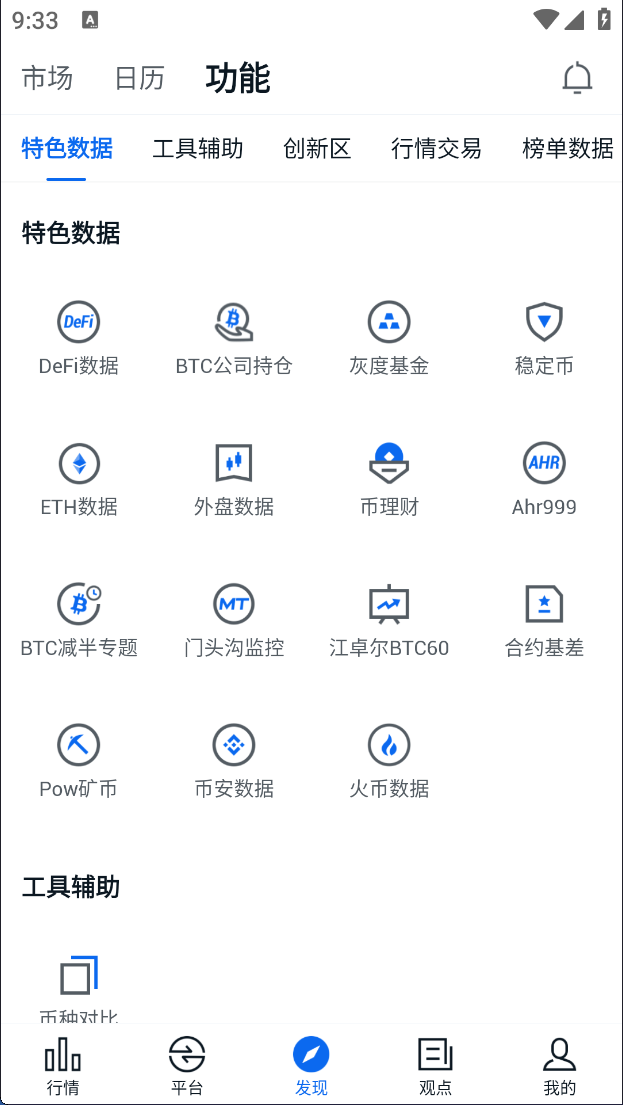Select the 行情交易 category tab
This screenshot has height=1105, width=623.
pyautogui.click(x=436, y=149)
